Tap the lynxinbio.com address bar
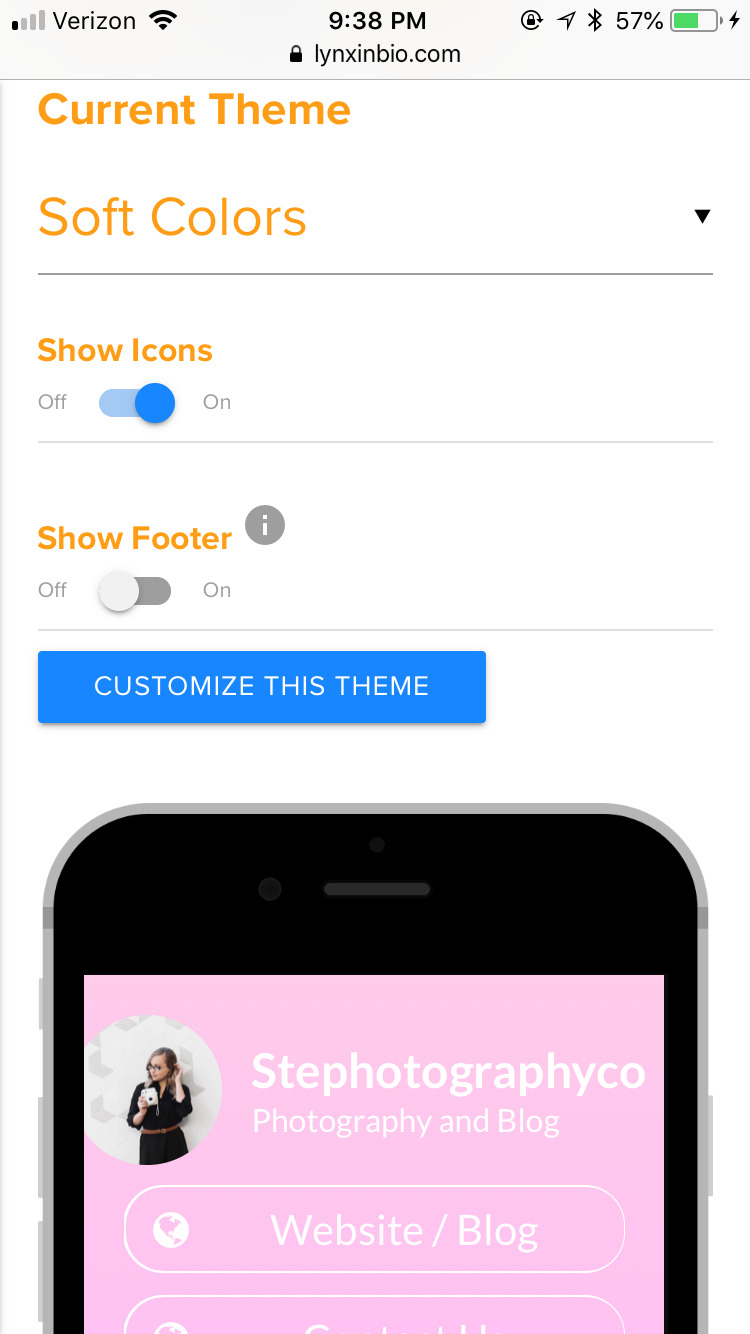The image size is (750, 1334). click(375, 54)
